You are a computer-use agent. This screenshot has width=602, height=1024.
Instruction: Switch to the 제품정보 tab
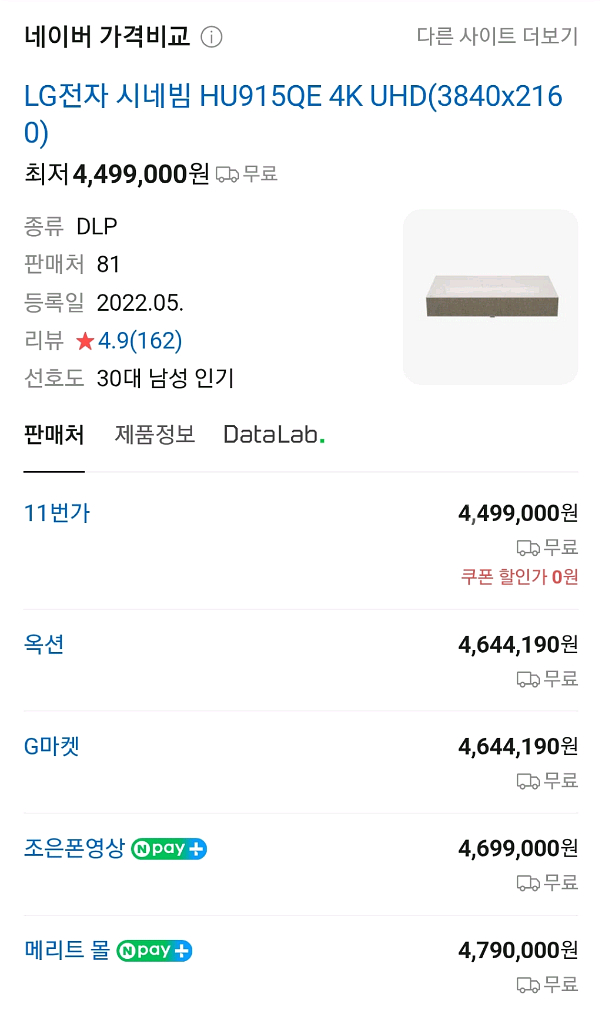tap(154, 435)
